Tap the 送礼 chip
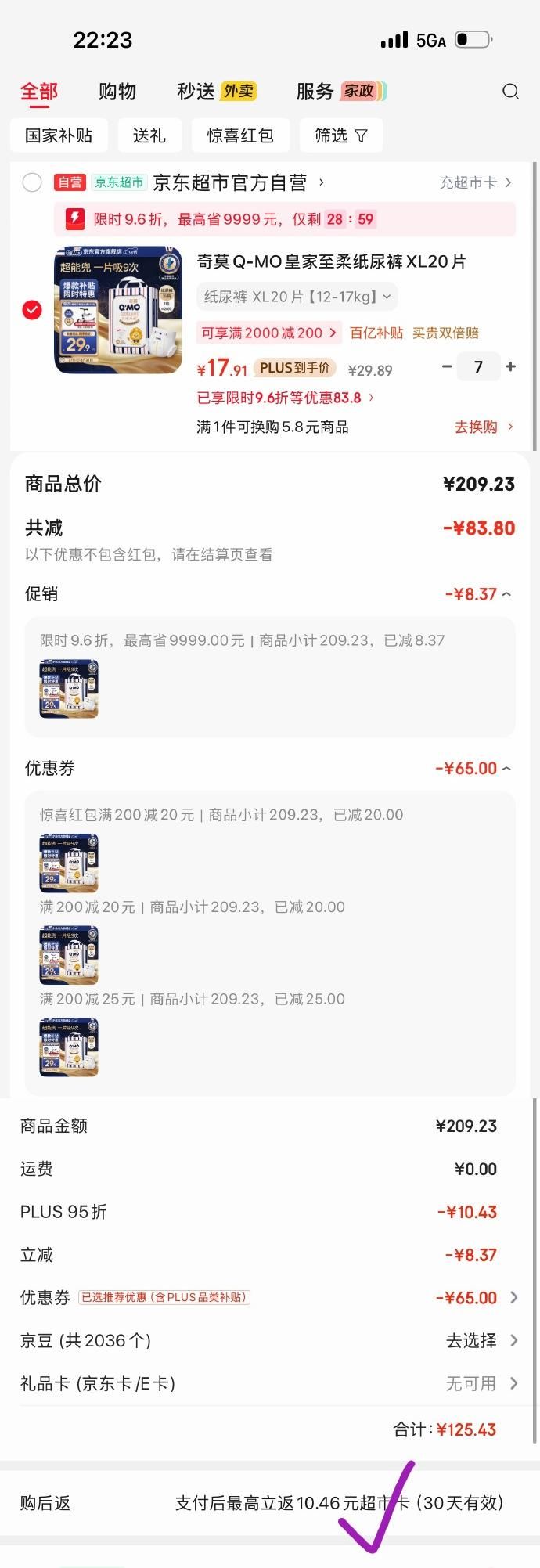 [149, 135]
